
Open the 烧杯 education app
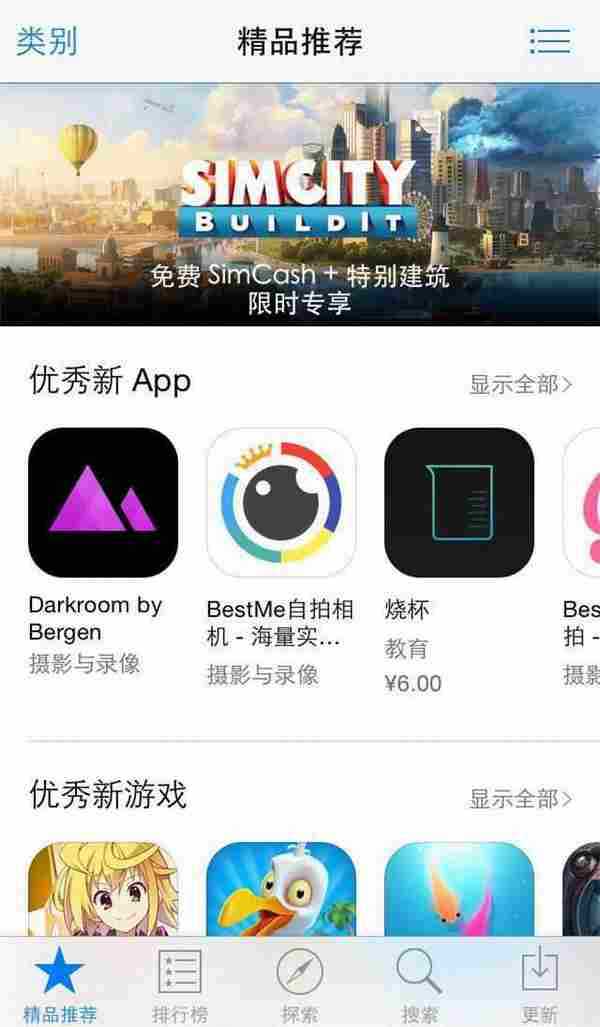[x=459, y=503]
